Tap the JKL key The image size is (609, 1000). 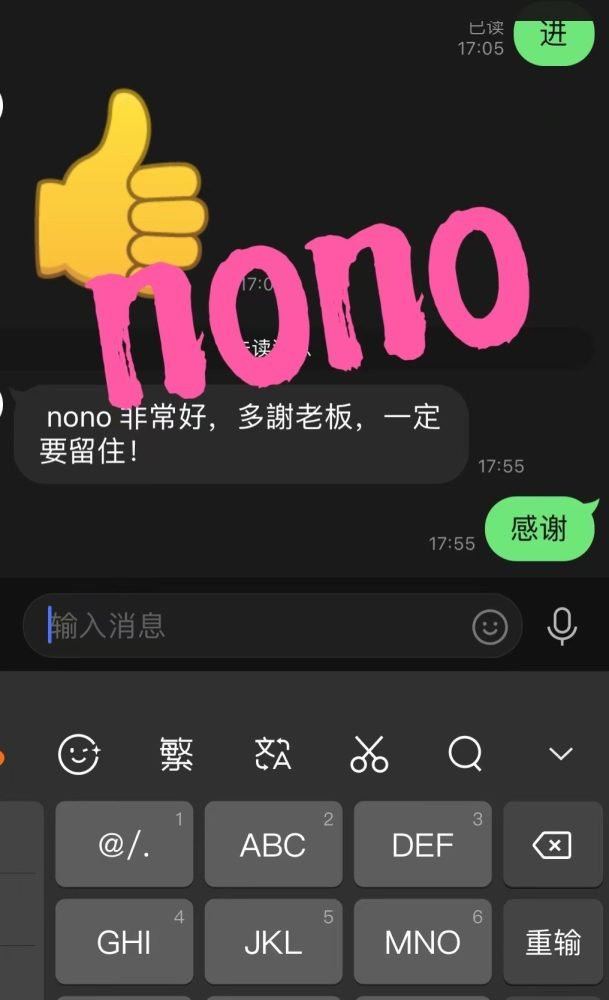[x=273, y=941]
